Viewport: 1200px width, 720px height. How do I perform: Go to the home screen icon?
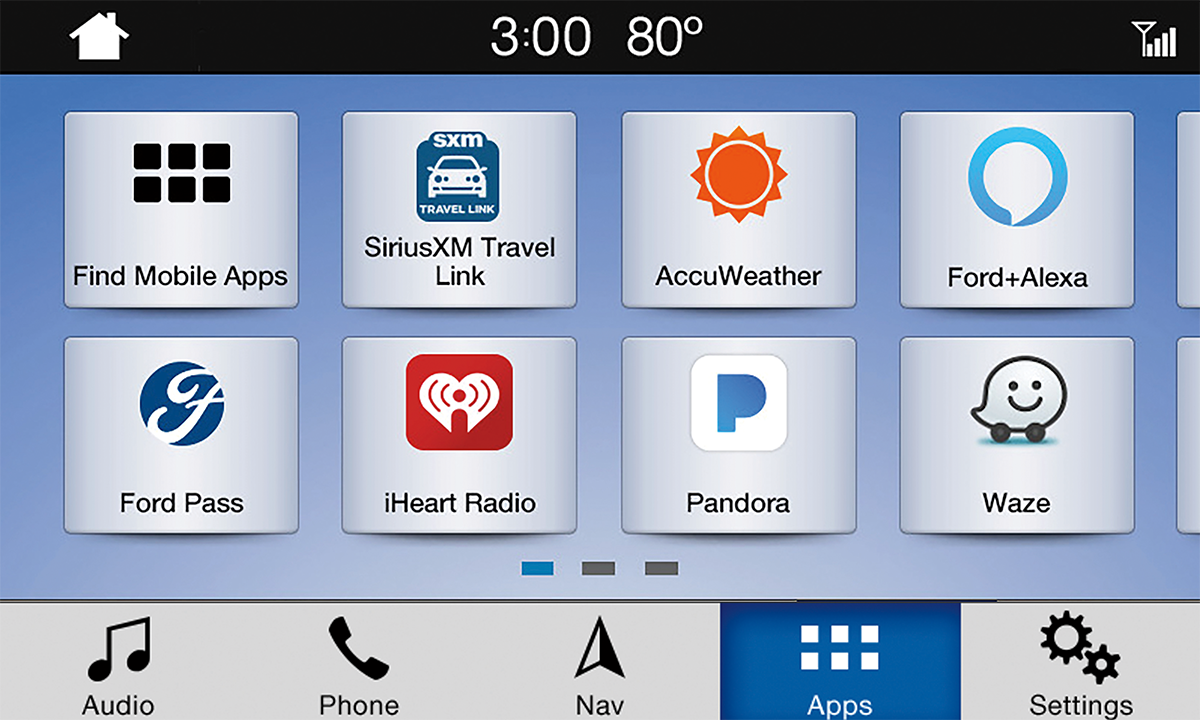tap(99, 38)
